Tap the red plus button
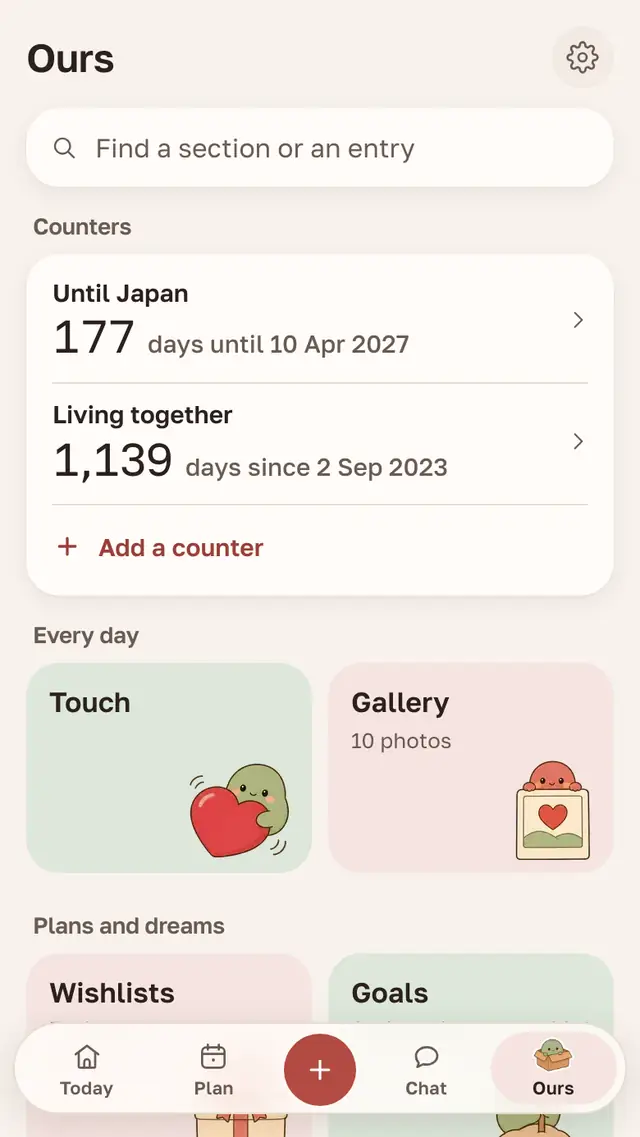The height and width of the screenshot is (1137, 640). pos(320,1070)
